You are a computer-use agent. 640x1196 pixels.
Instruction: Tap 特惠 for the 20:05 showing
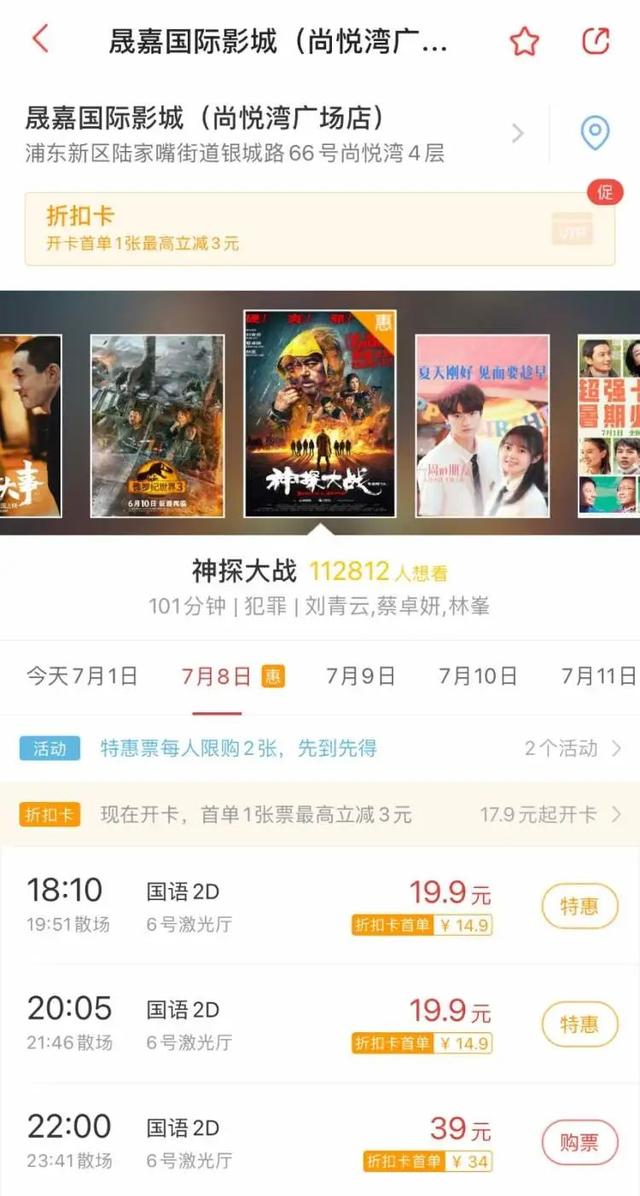pyautogui.click(x=579, y=1024)
